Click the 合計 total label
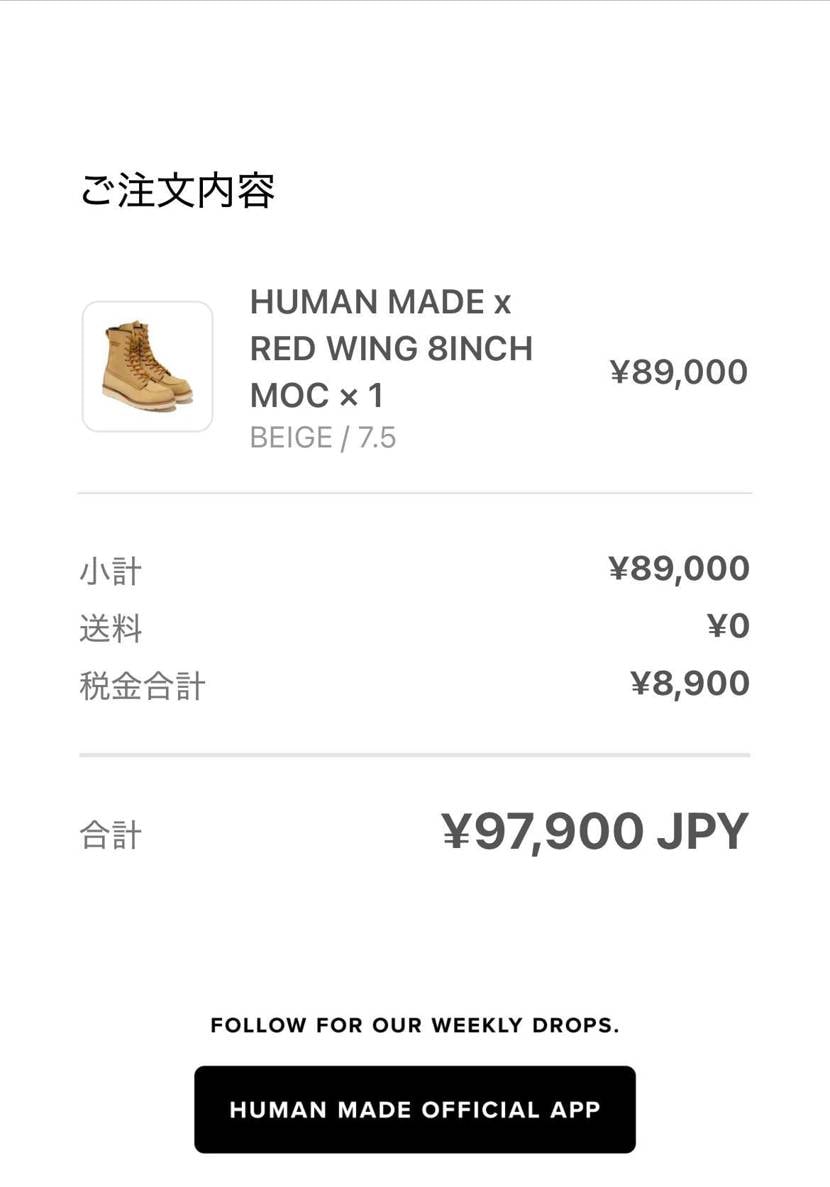This screenshot has width=830, height=1187. coord(112,832)
